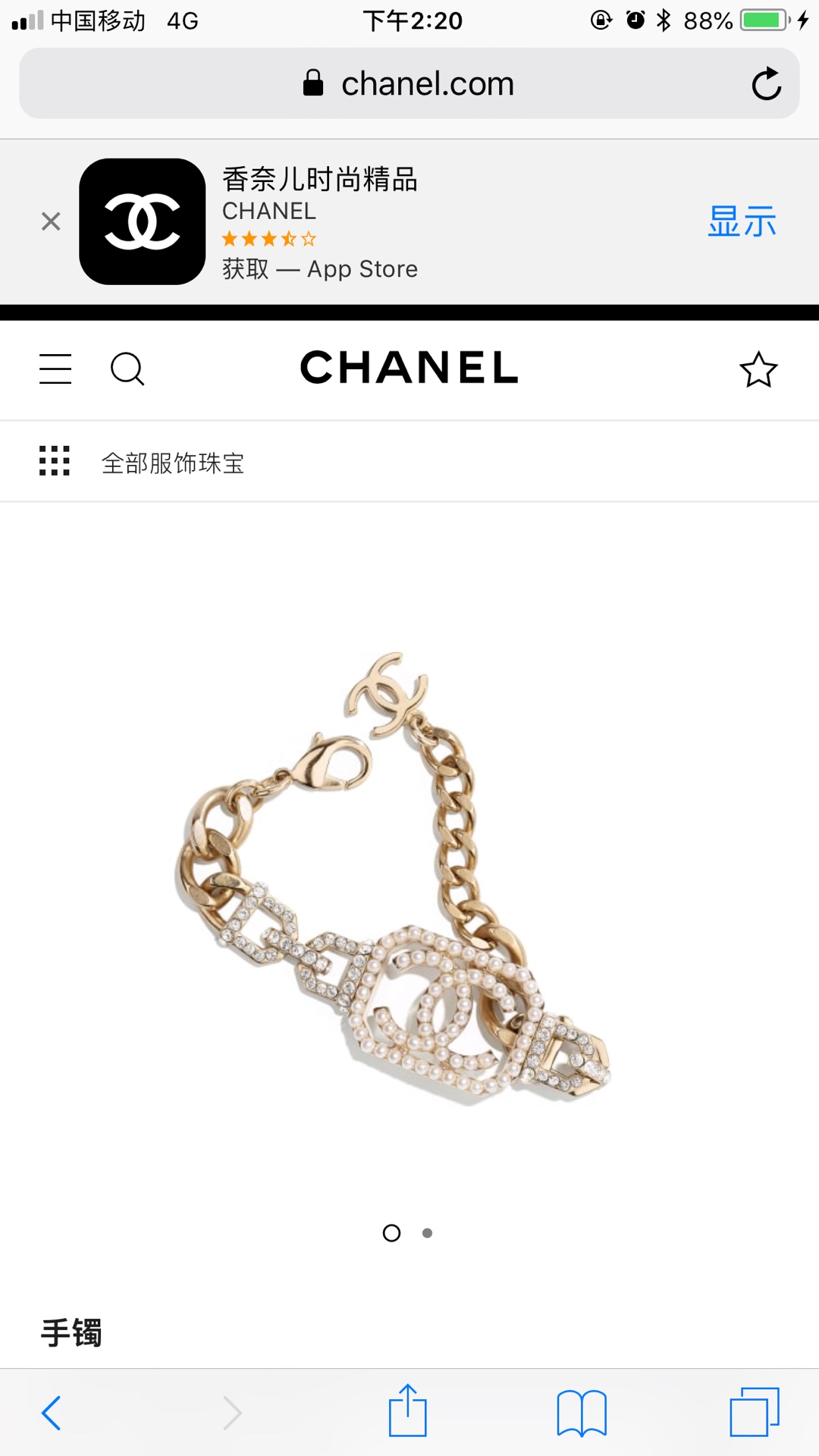Screen dimensions: 819x1456
Task: Go back in Safari
Action: (52, 1413)
